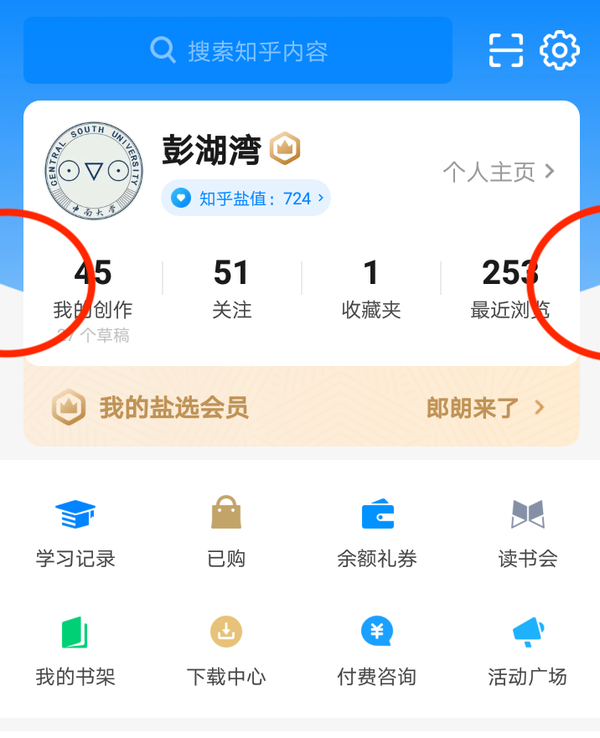Visit 活动广场
The height and width of the screenshot is (738, 600).
point(527,653)
